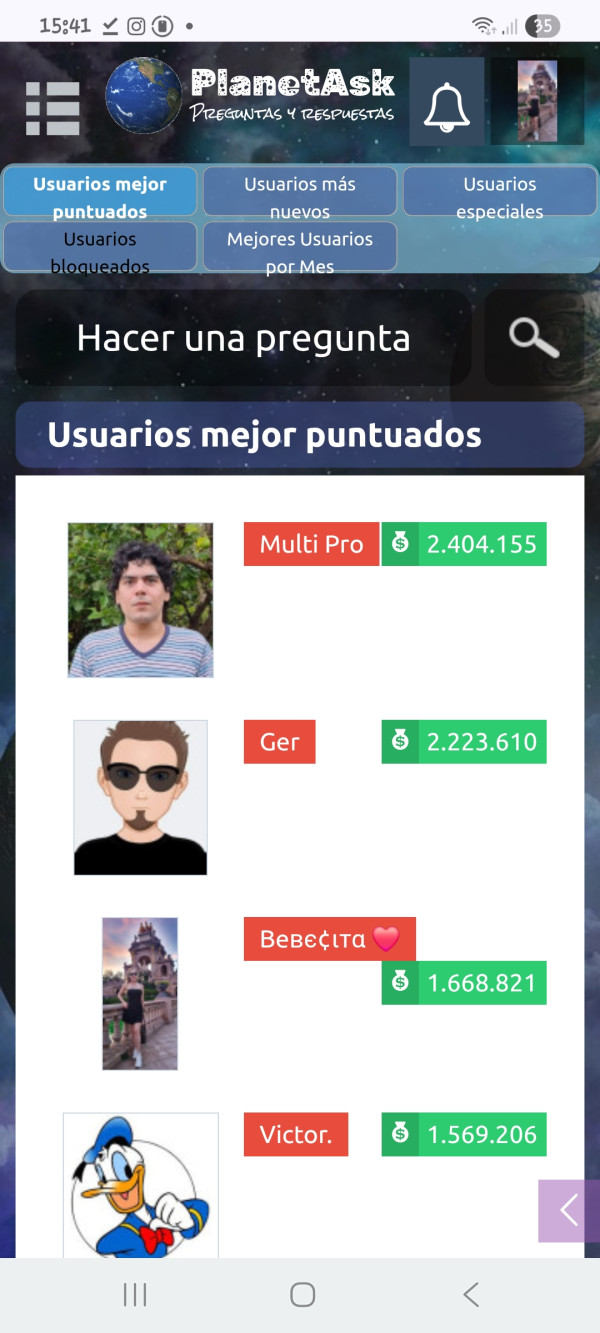The height and width of the screenshot is (1333, 600).
Task: Tap Donald Duck avatar of Victor.
Action: point(140,1185)
